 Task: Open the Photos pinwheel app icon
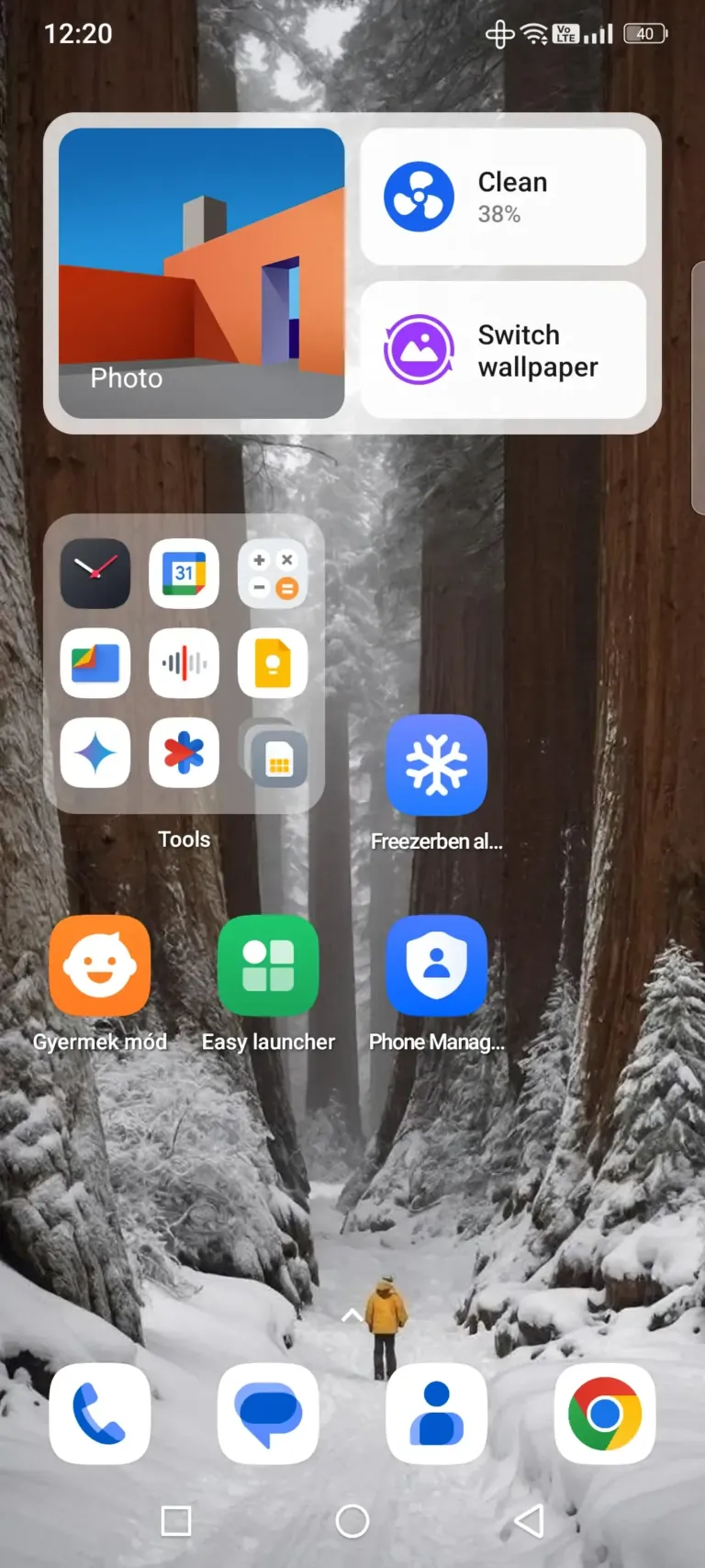(x=185, y=753)
